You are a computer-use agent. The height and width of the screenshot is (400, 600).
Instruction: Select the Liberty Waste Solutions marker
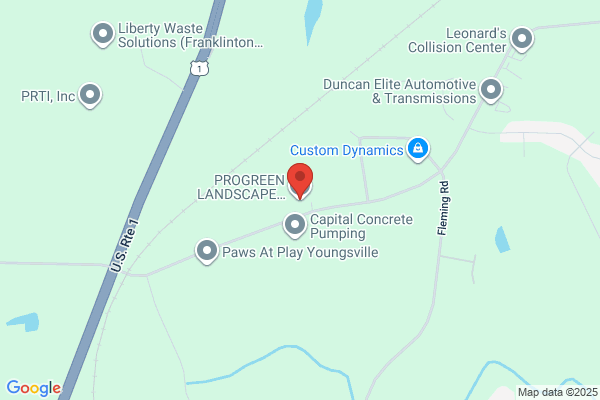(103, 34)
